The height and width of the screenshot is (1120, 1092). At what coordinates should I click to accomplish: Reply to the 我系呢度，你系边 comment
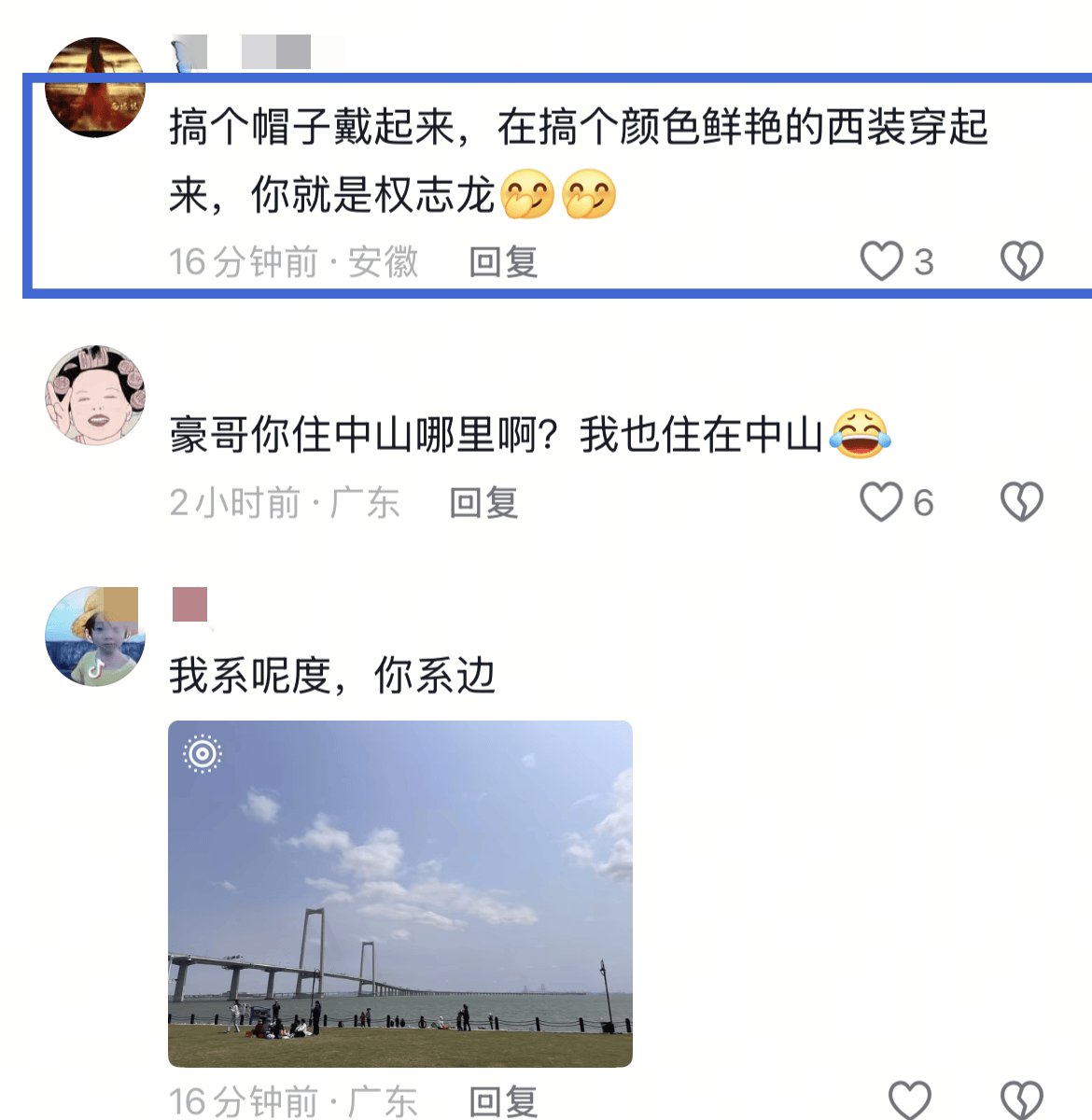(503, 1101)
